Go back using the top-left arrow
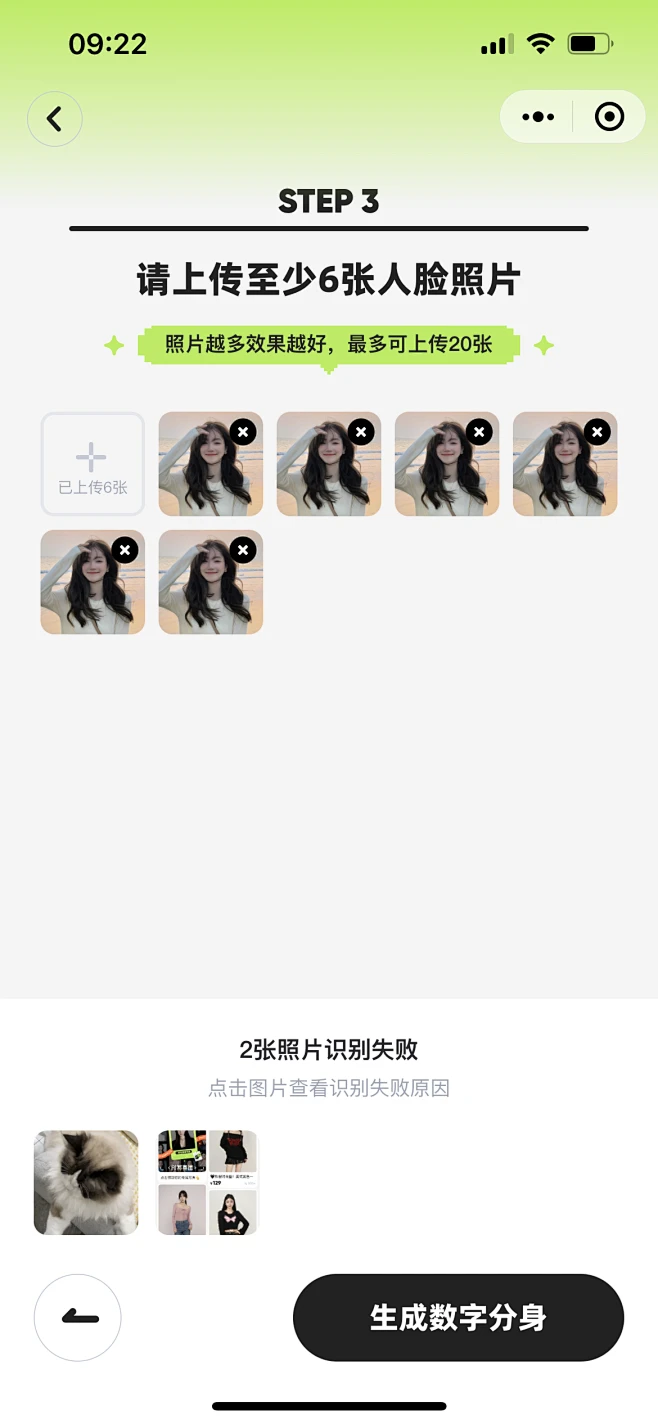Screen dimensions: 658x1424 pyautogui.click(x=55, y=119)
